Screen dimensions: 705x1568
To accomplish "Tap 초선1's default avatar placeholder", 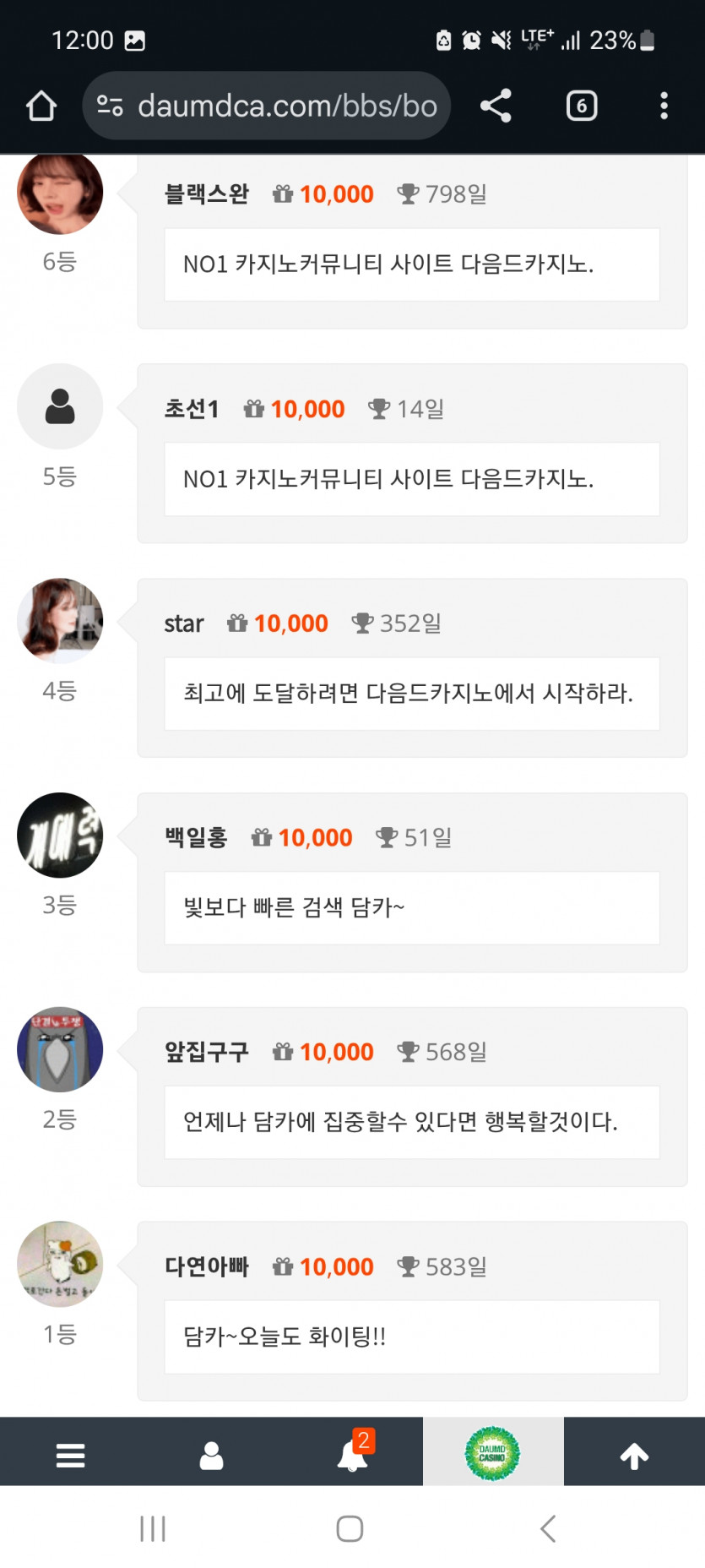I will point(59,406).
